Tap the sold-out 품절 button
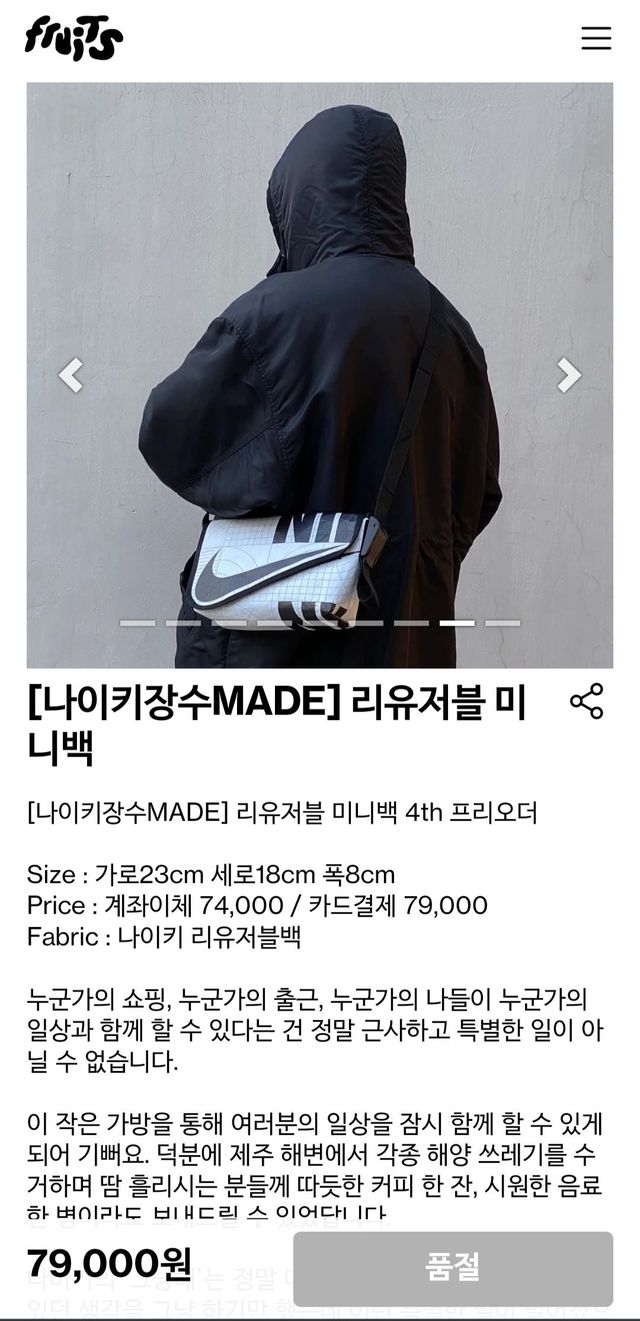The height and width of the screenshot is (1321, 640). point(452,1268)
